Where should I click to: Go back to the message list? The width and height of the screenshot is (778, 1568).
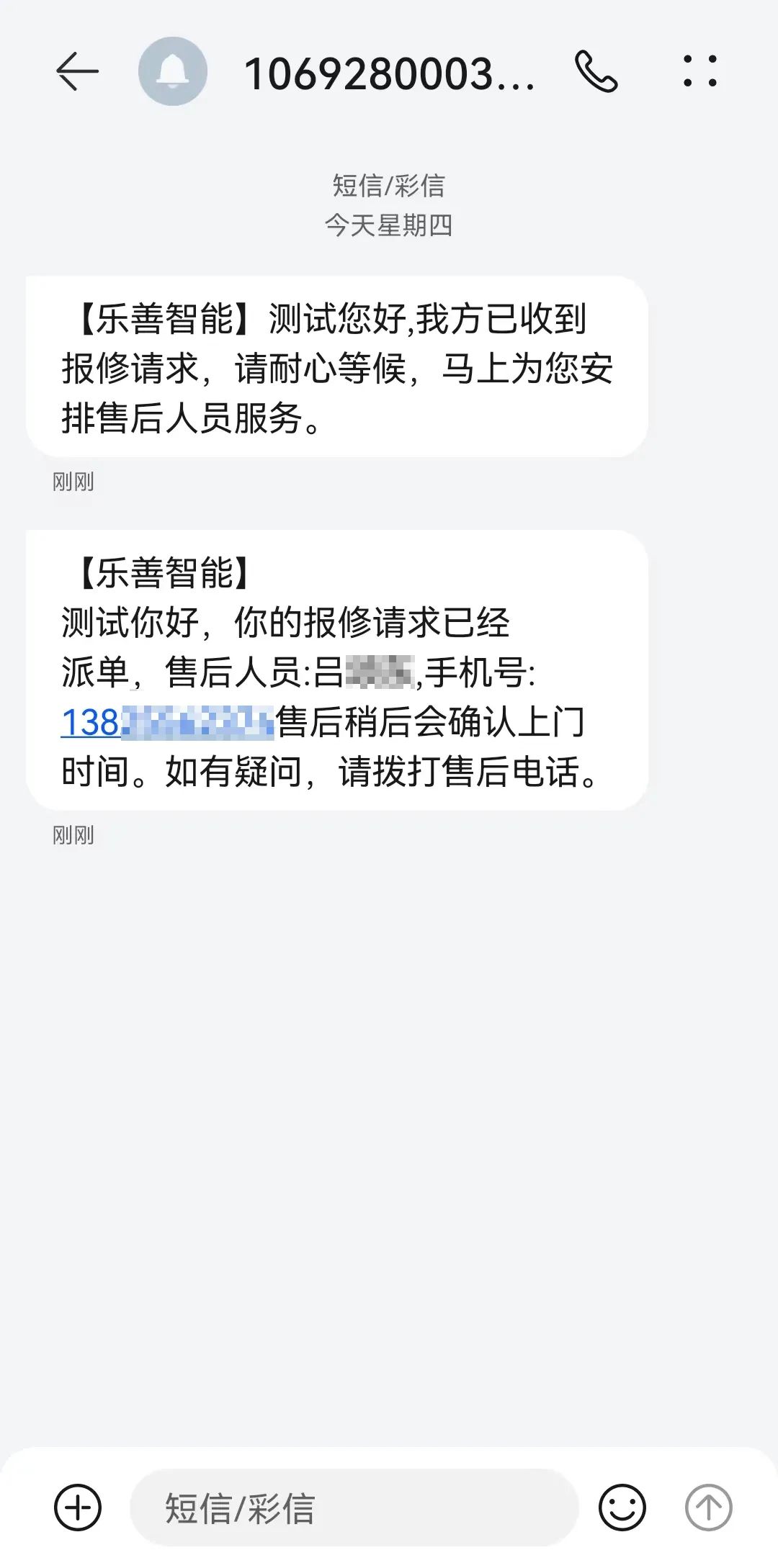[77, 72]
